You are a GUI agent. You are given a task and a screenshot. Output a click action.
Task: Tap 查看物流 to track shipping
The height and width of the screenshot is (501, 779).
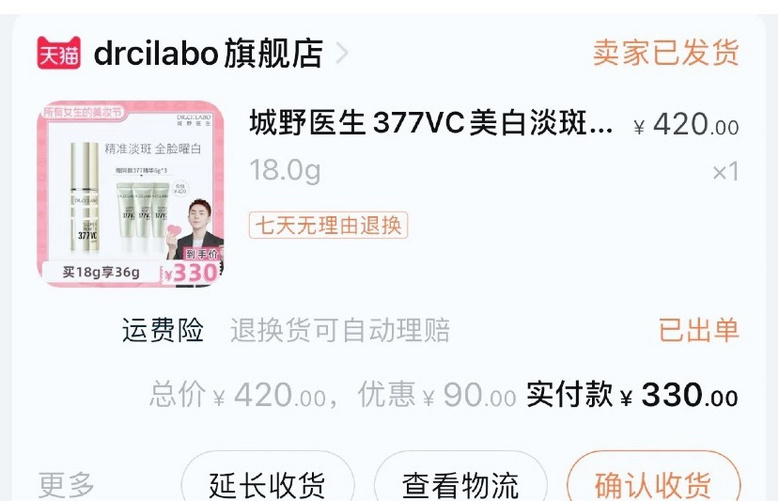(x=460, y=484)
